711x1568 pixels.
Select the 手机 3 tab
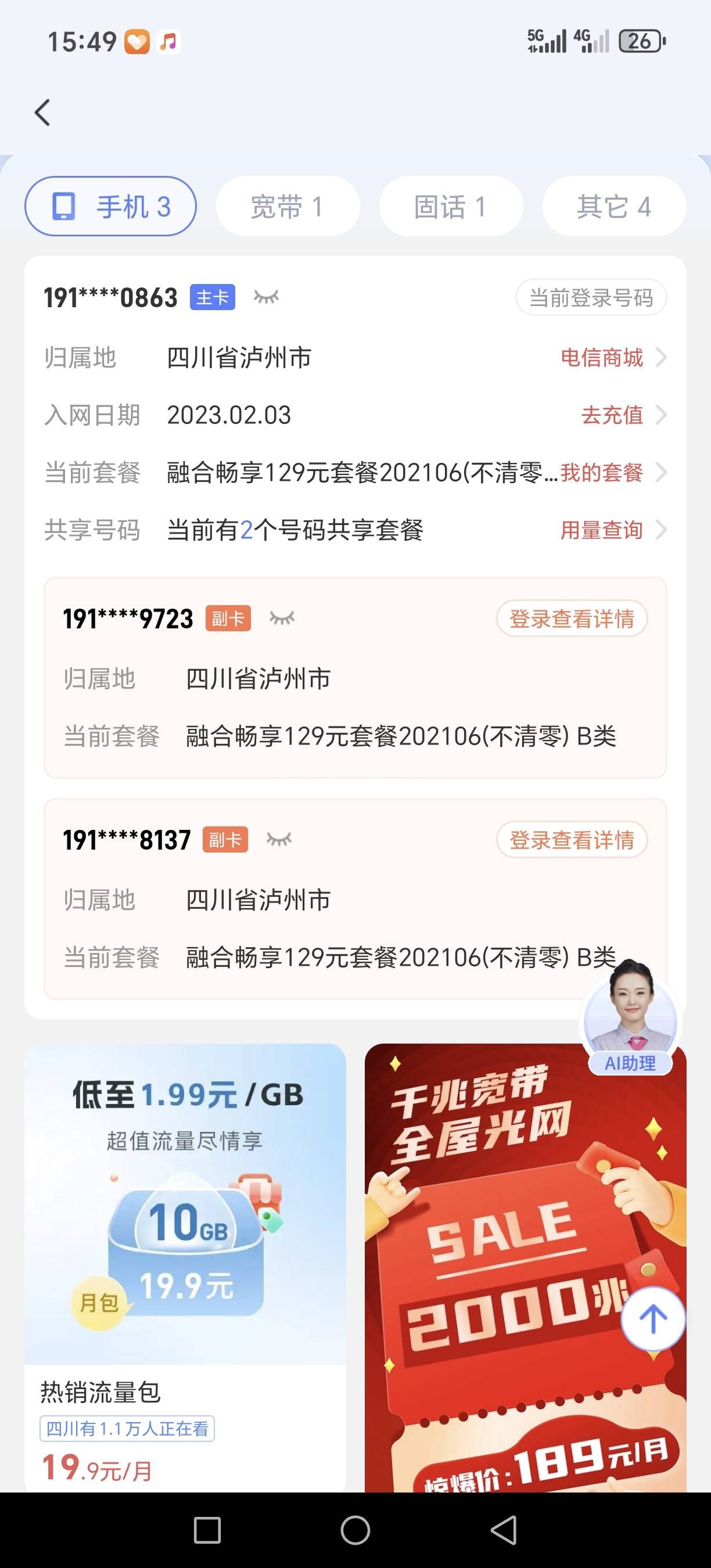111,206
